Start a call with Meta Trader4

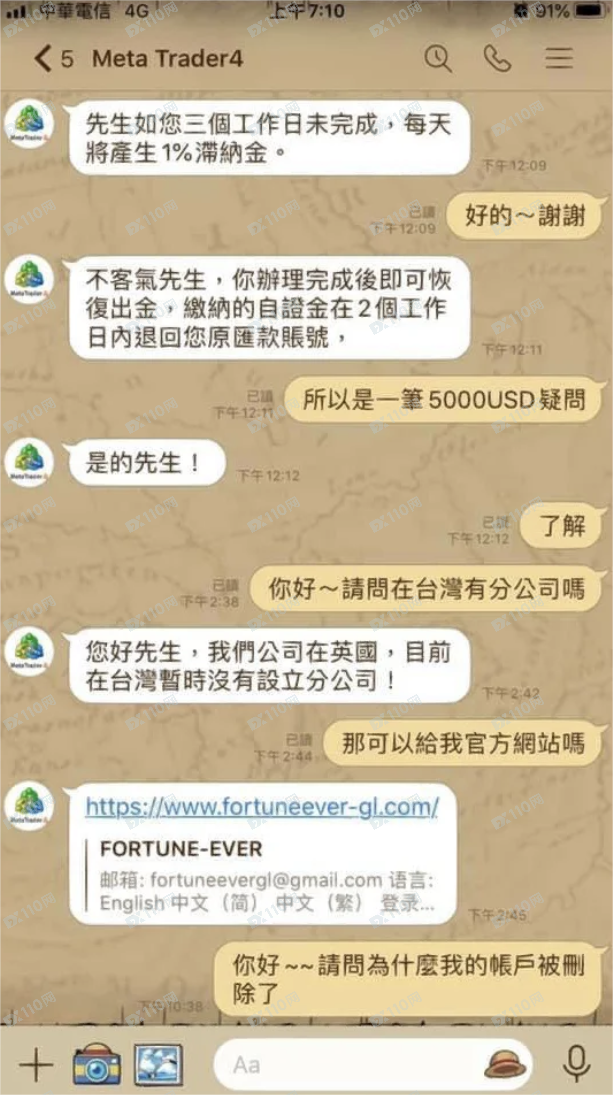[497, 58]
